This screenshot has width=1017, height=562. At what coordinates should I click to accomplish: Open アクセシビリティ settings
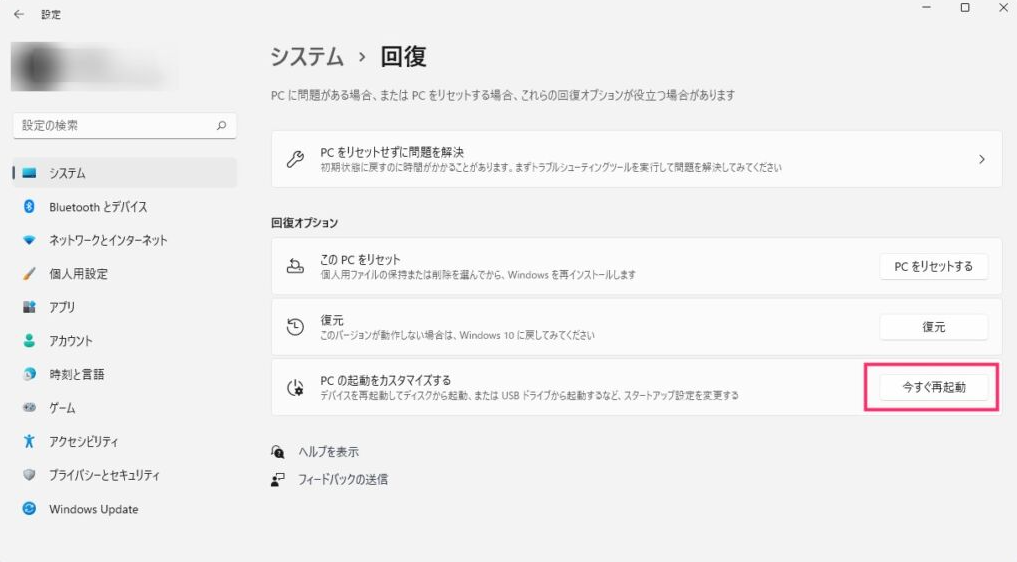(x=83, y=441)
